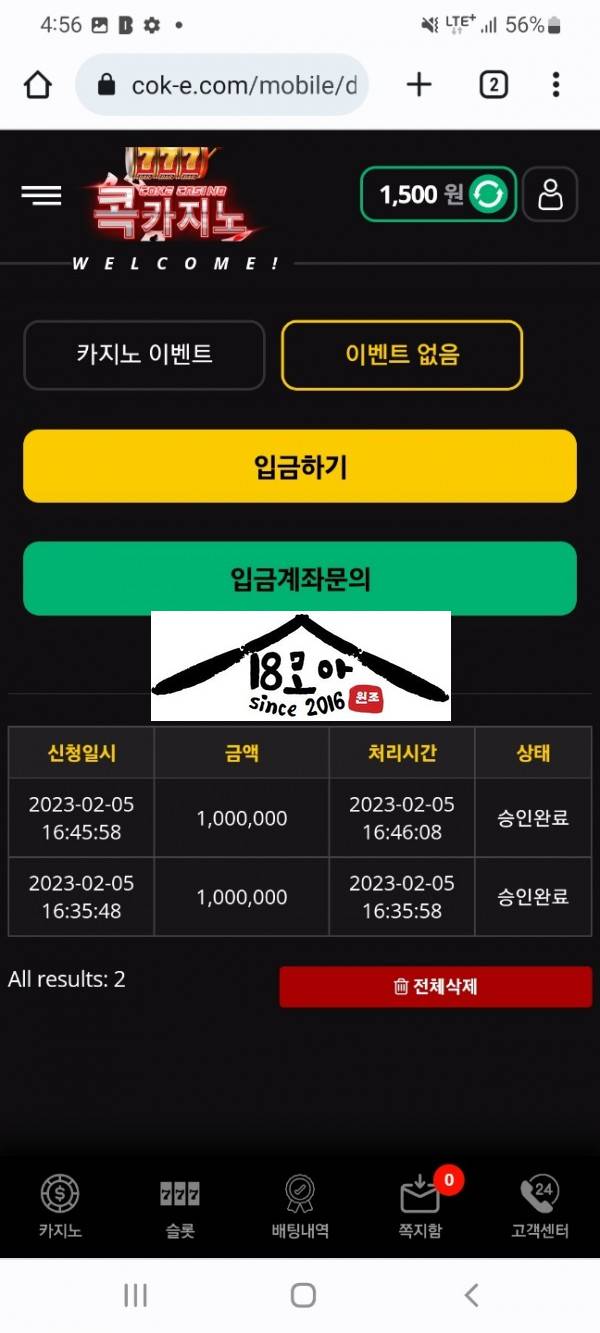Switch to the 슬롯 tab

pyautogui.click(x=180, y=1208)
